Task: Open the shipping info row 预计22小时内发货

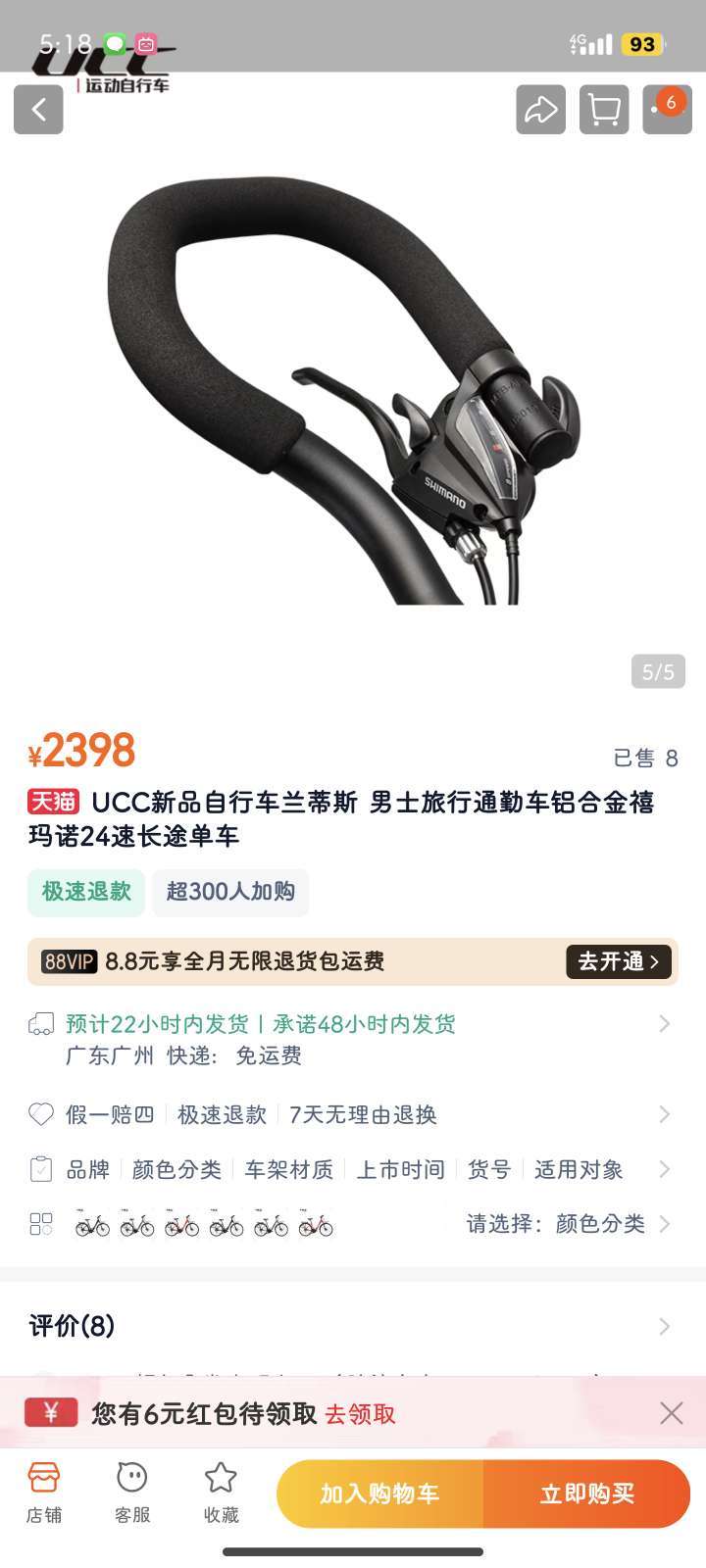Action: click(353, 1040)
